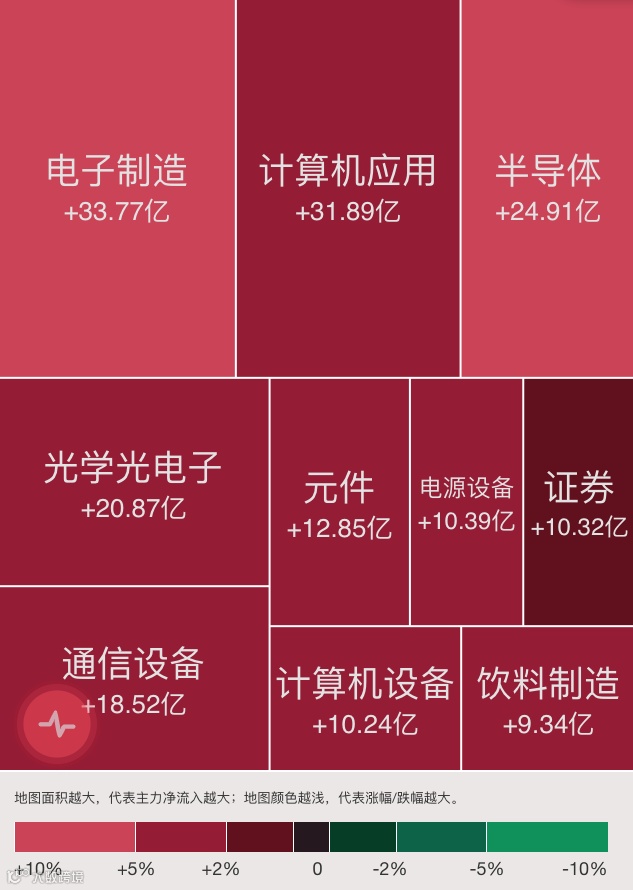Image resolution: width=633 pixels, height=890 pixels.
Task: Select the 半导体 sector block
Action: click(x=547, y=188)
